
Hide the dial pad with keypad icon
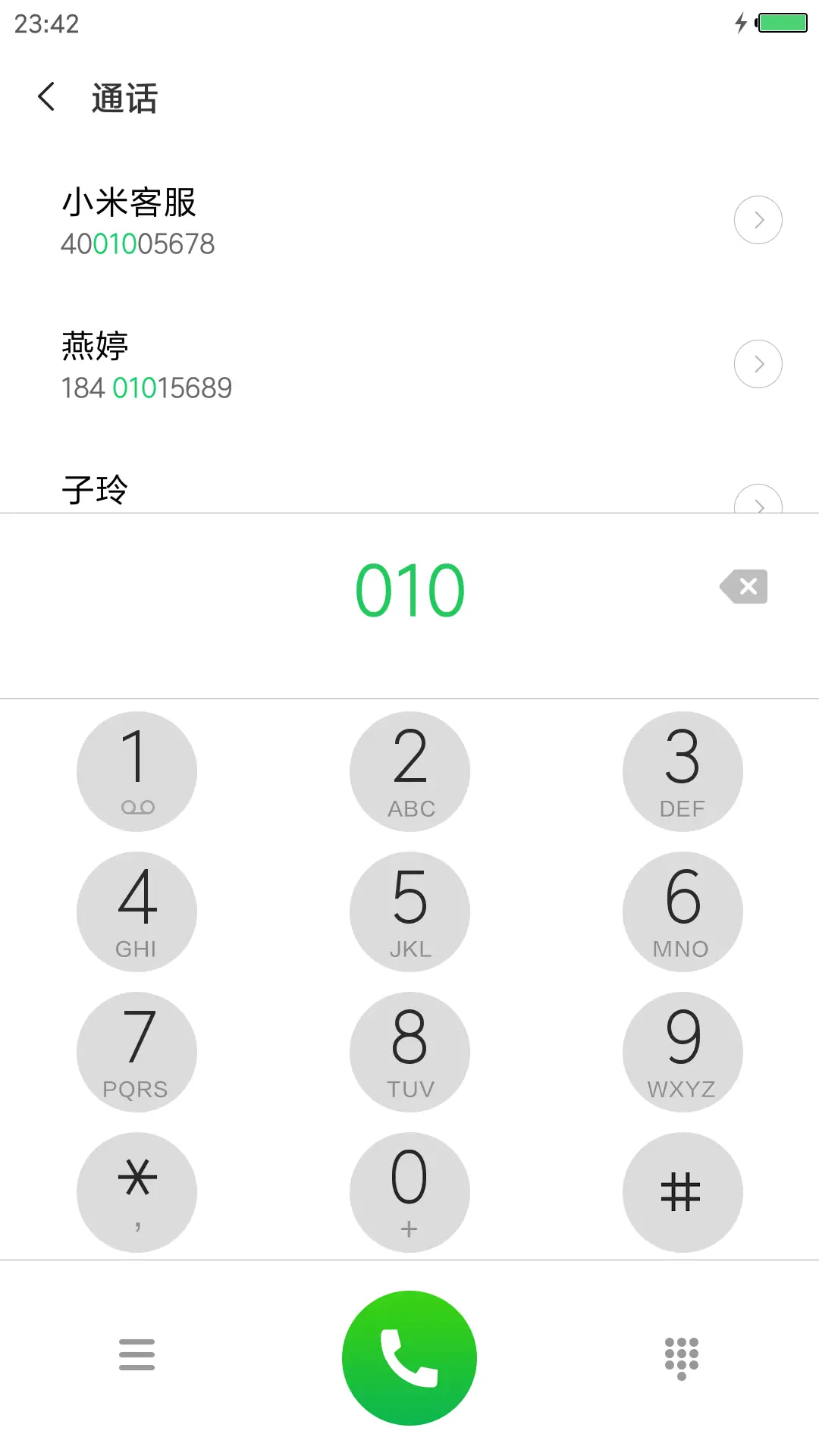tap(682, 1357)
